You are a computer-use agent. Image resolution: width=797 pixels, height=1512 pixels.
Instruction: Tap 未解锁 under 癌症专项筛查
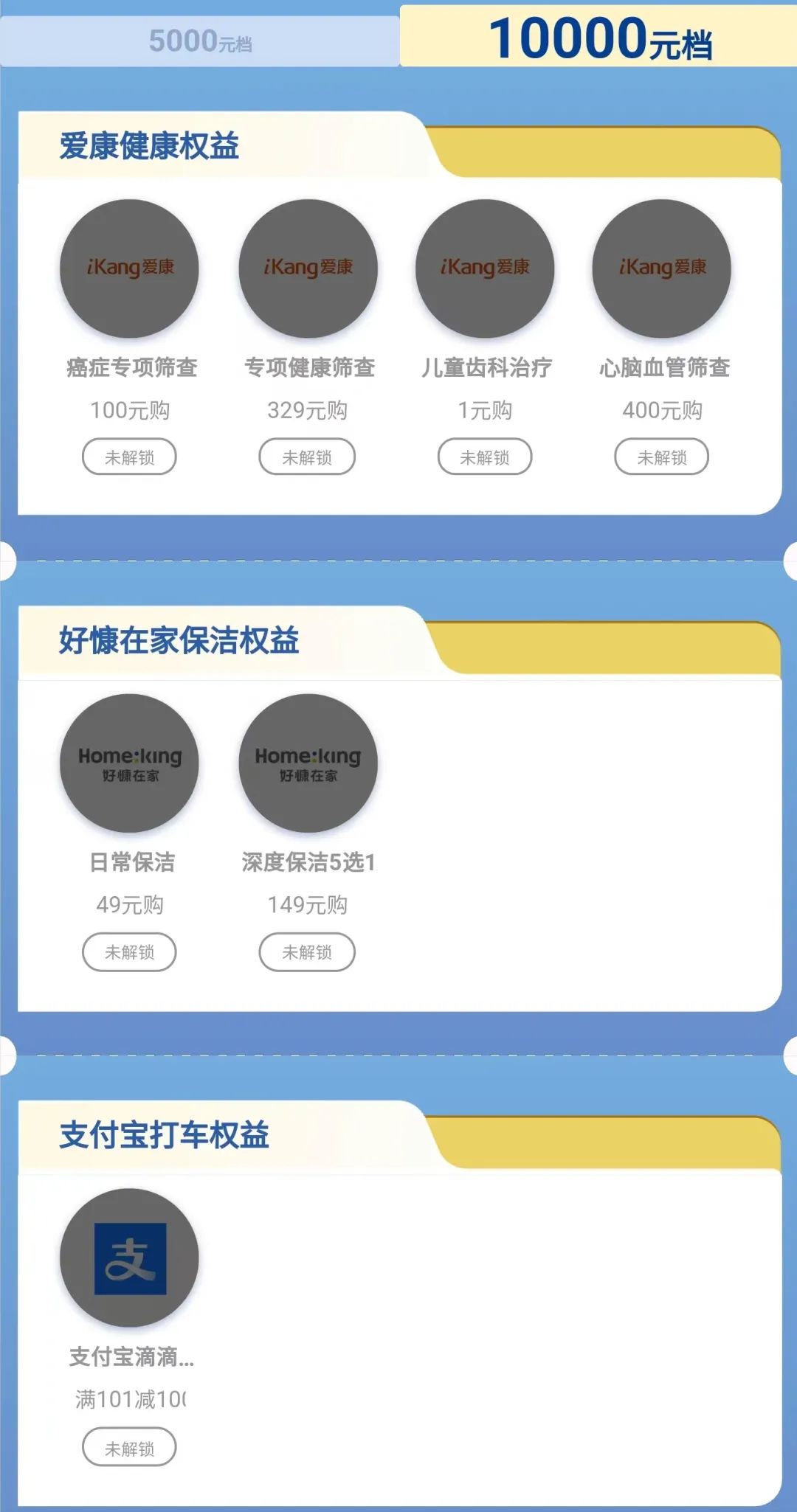tap(129, 457)
